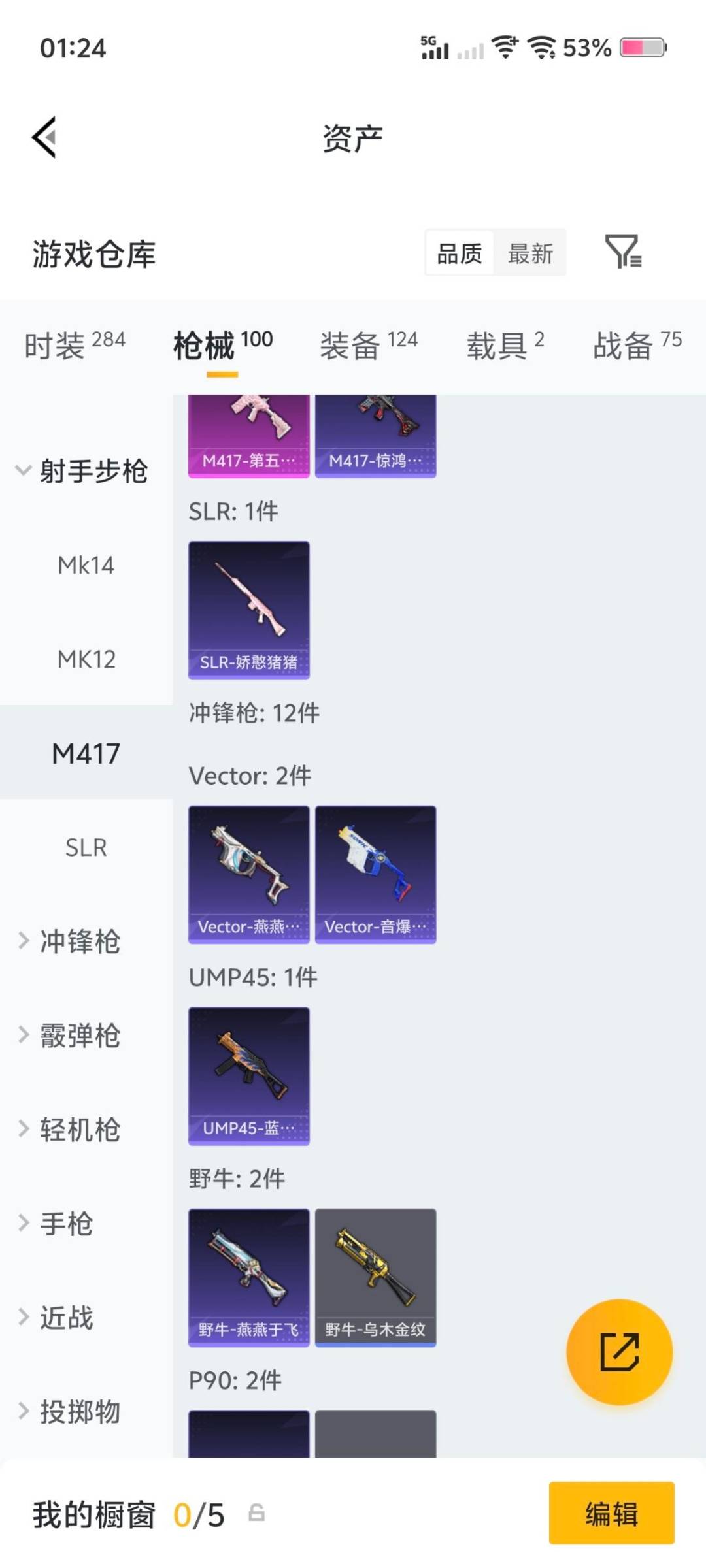Viewport: 706px width, 1568px height.
Task: Select M417 in the sidebar
Action: 86,753
